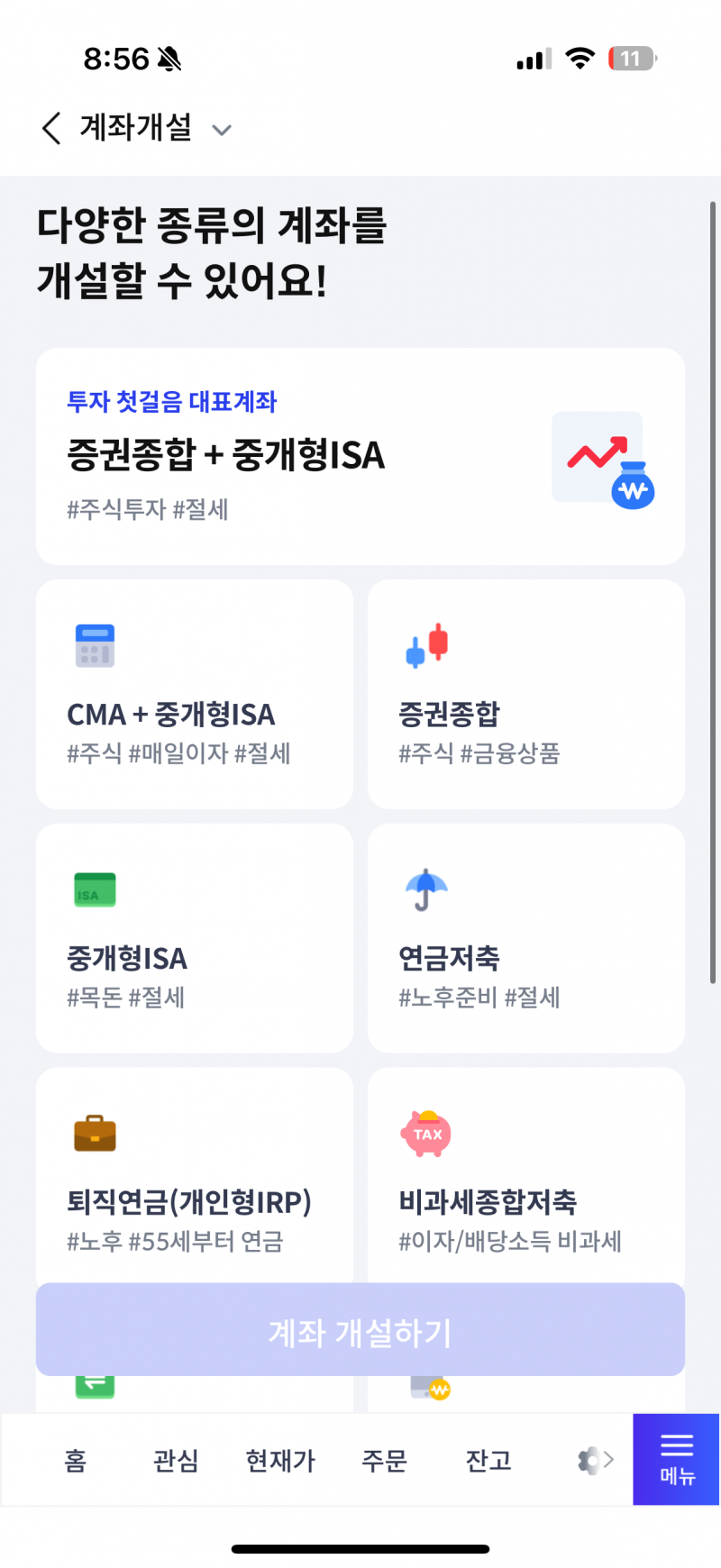The image size is (721, 1568).
Task: Open the 잔고 tab
Action: tap(488, 1461)
